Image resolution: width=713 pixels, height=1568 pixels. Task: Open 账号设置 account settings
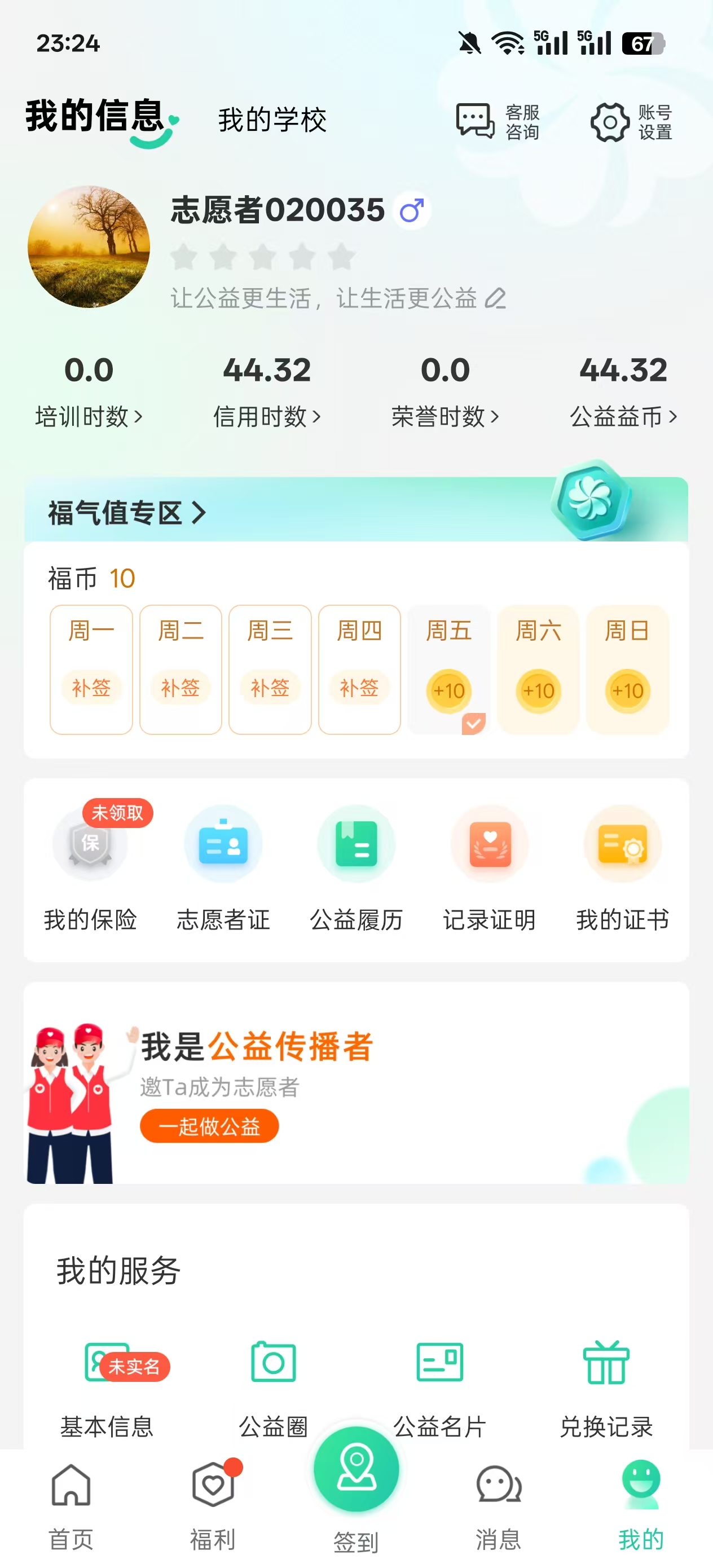pyautogui.click(x=631, y=122)
